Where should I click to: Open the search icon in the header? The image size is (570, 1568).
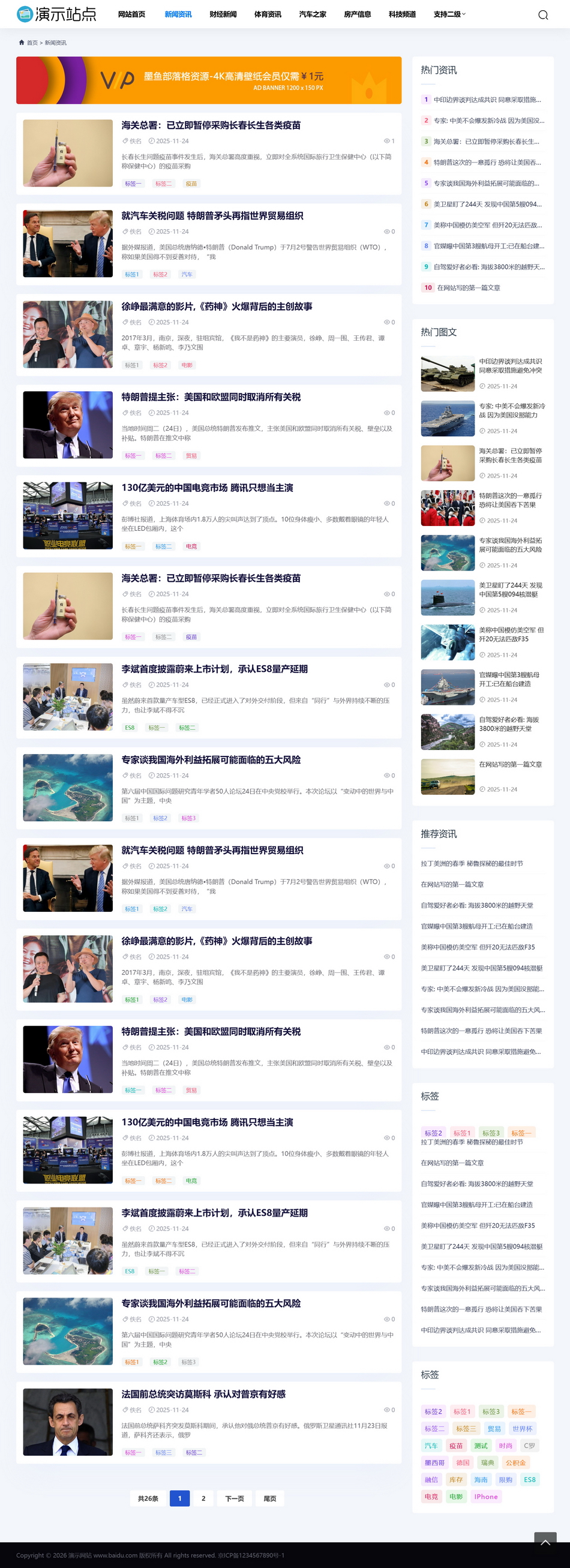point(543,14)
